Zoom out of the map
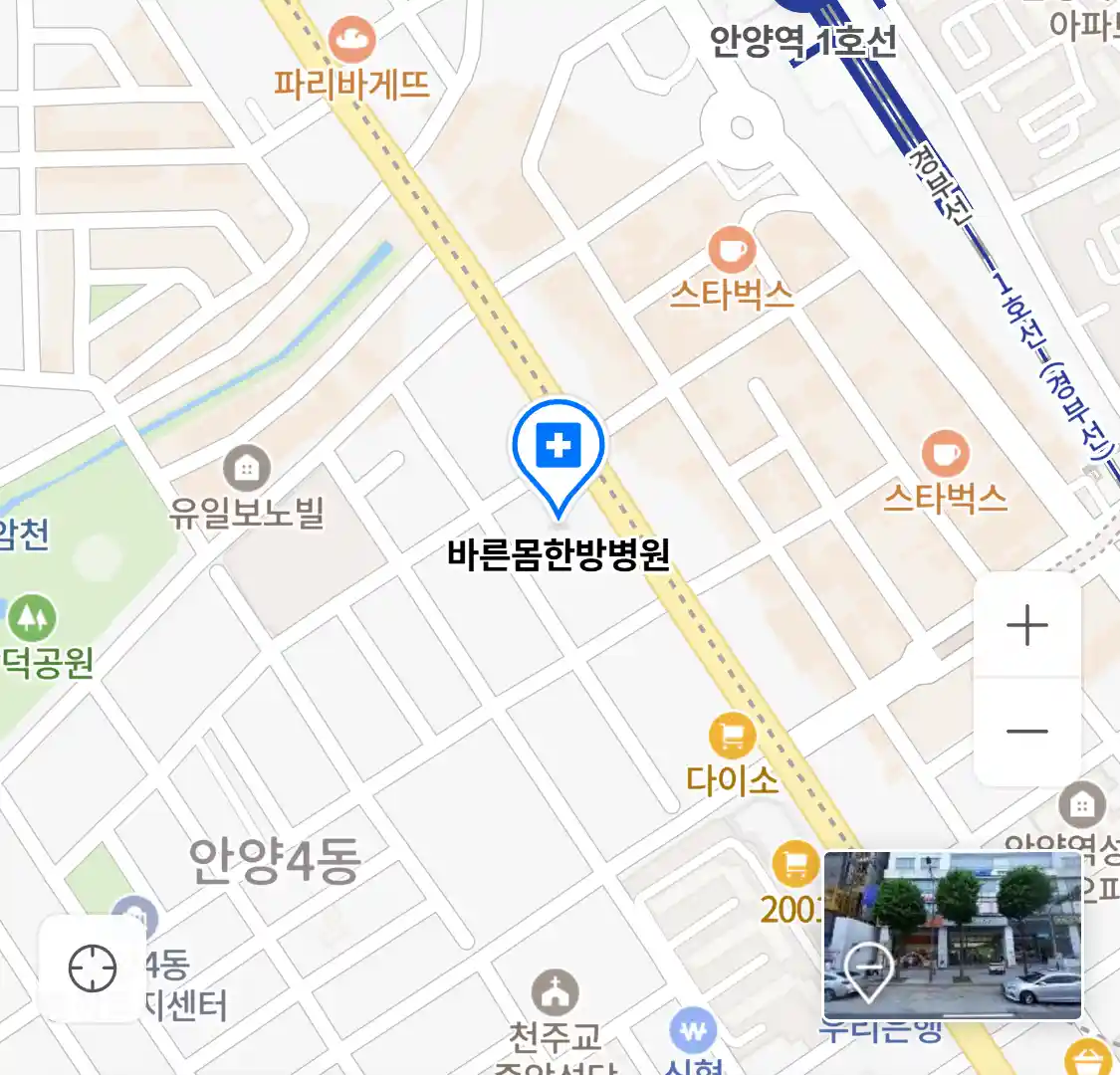 tap(1026, 732)
